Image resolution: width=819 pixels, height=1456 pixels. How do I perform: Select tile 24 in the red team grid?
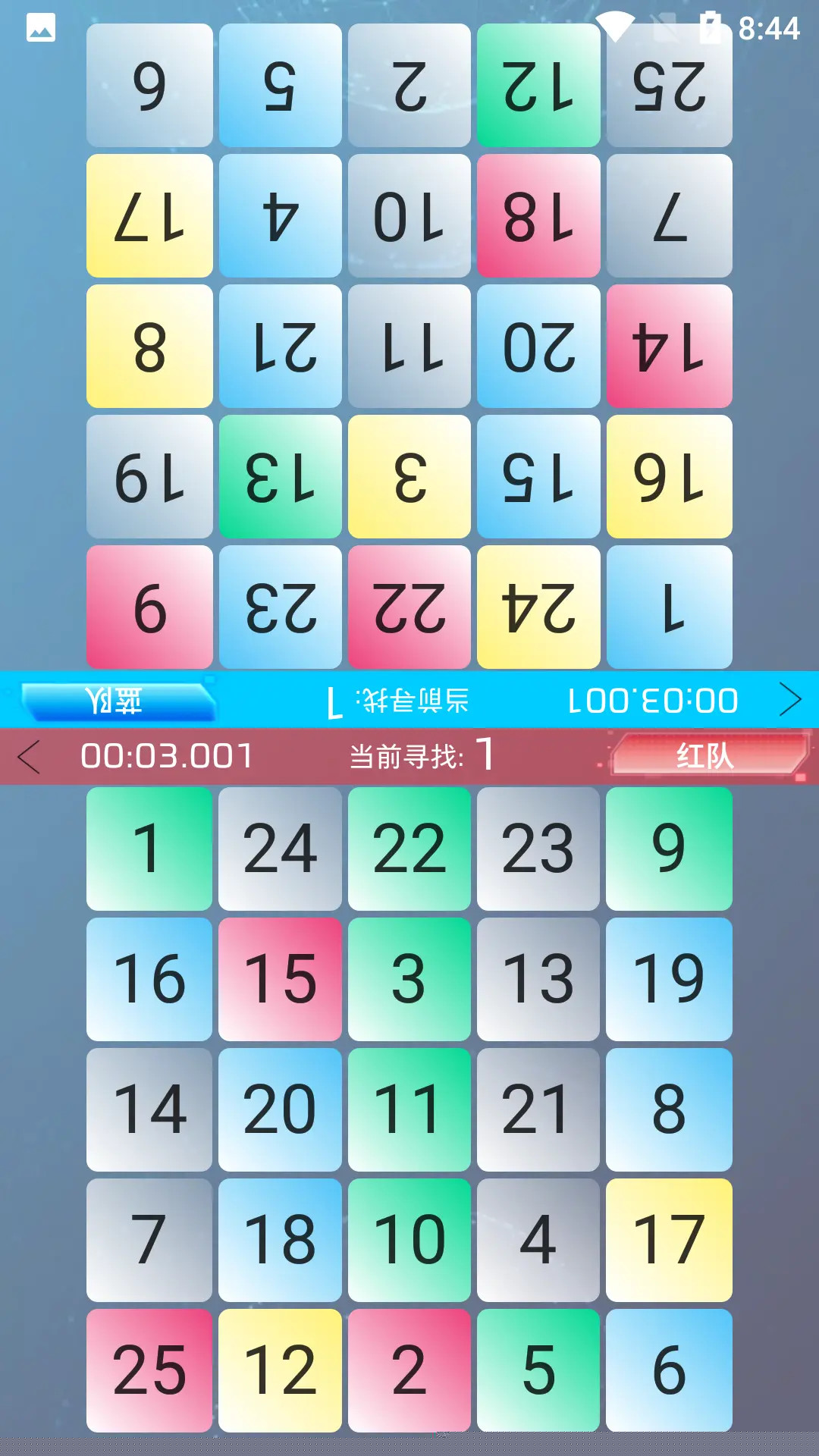point(280,849)
